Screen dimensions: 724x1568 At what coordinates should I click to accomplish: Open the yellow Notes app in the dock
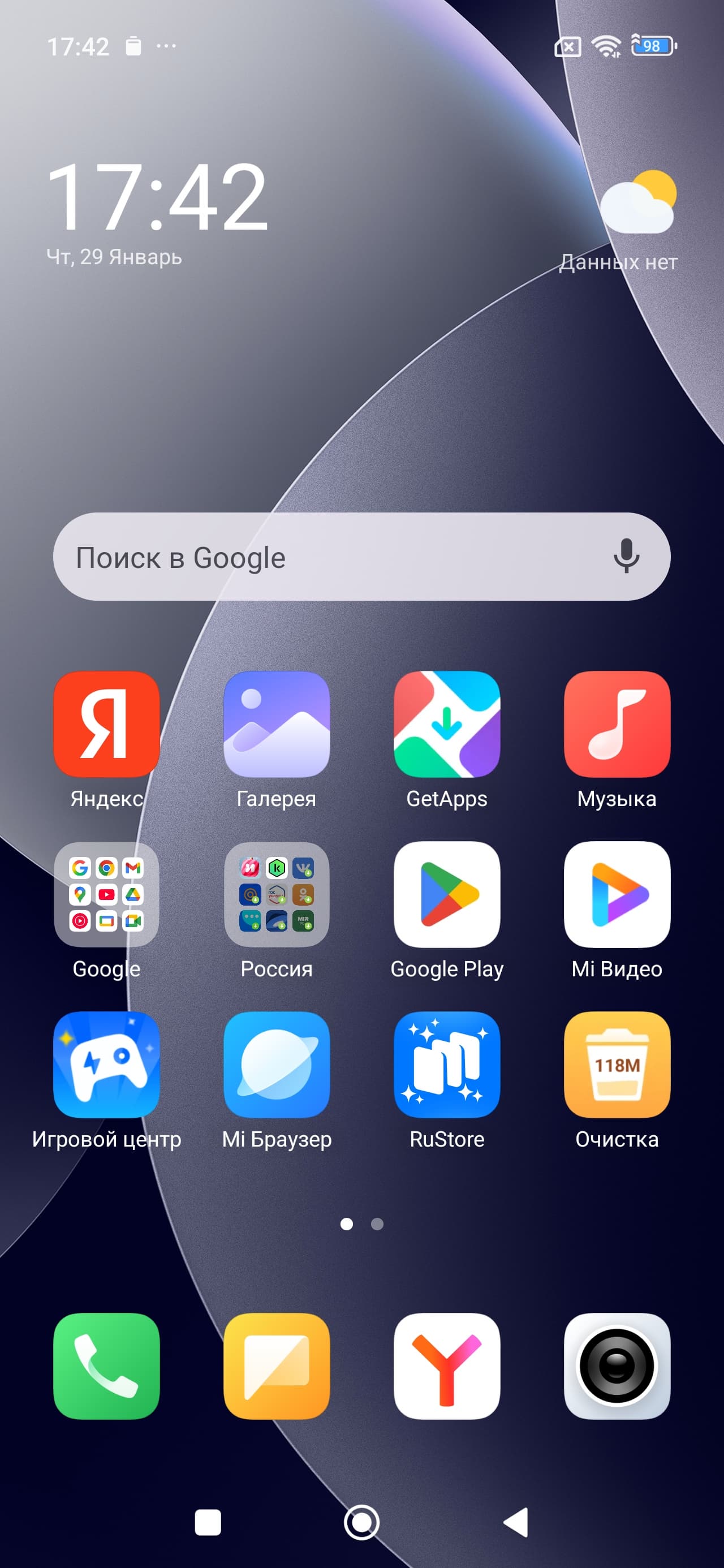277,1366
